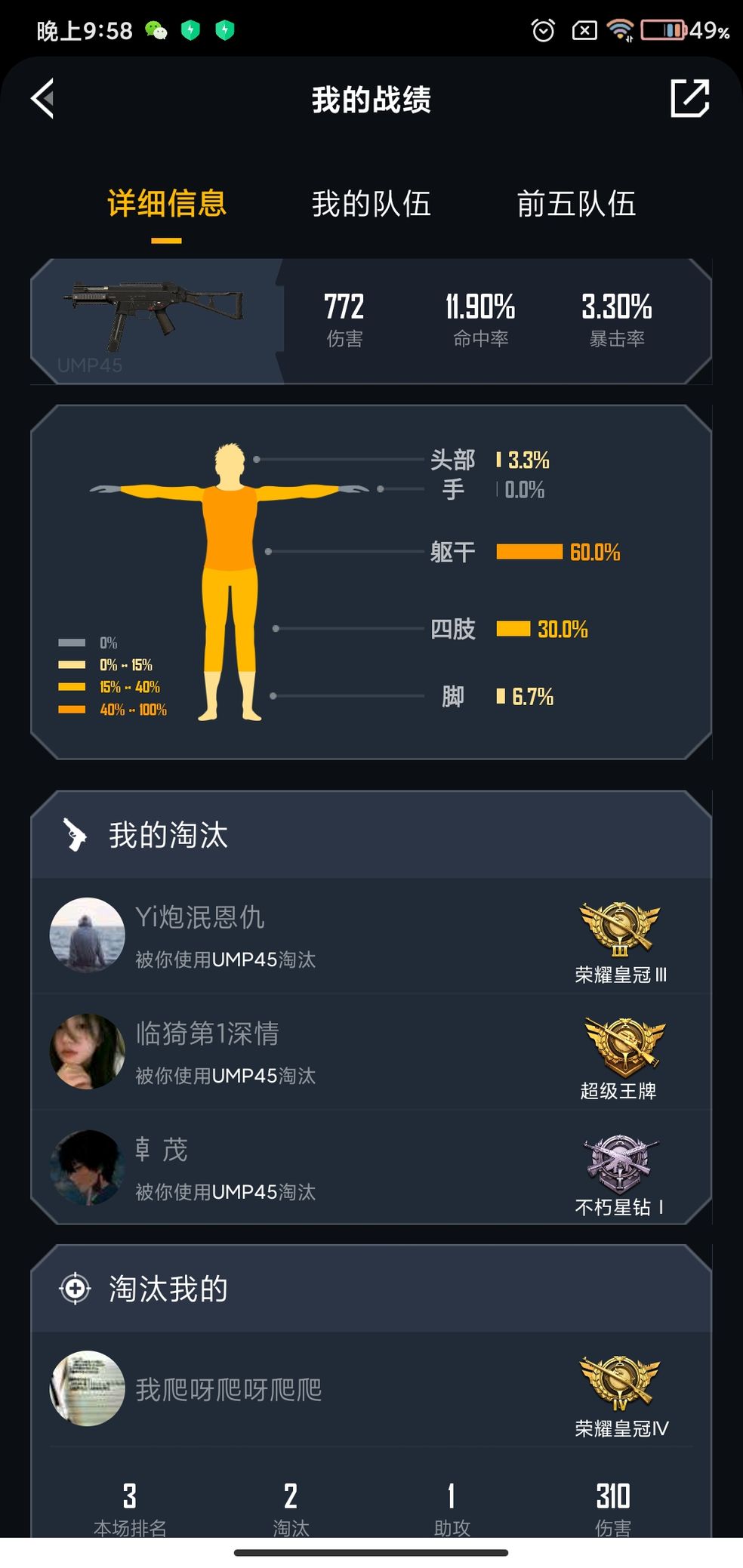Screen dimensions: 743x1568
Task: Go back from 我的战绩 page
Action: pos(43,99)
